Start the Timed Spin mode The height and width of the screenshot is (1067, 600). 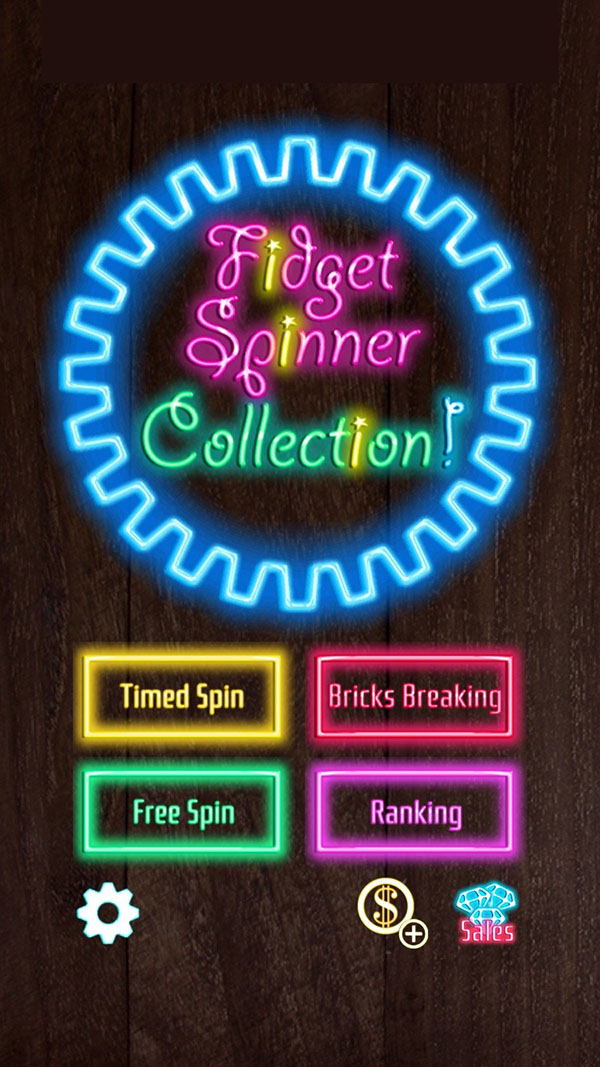[x=182, y=696]
